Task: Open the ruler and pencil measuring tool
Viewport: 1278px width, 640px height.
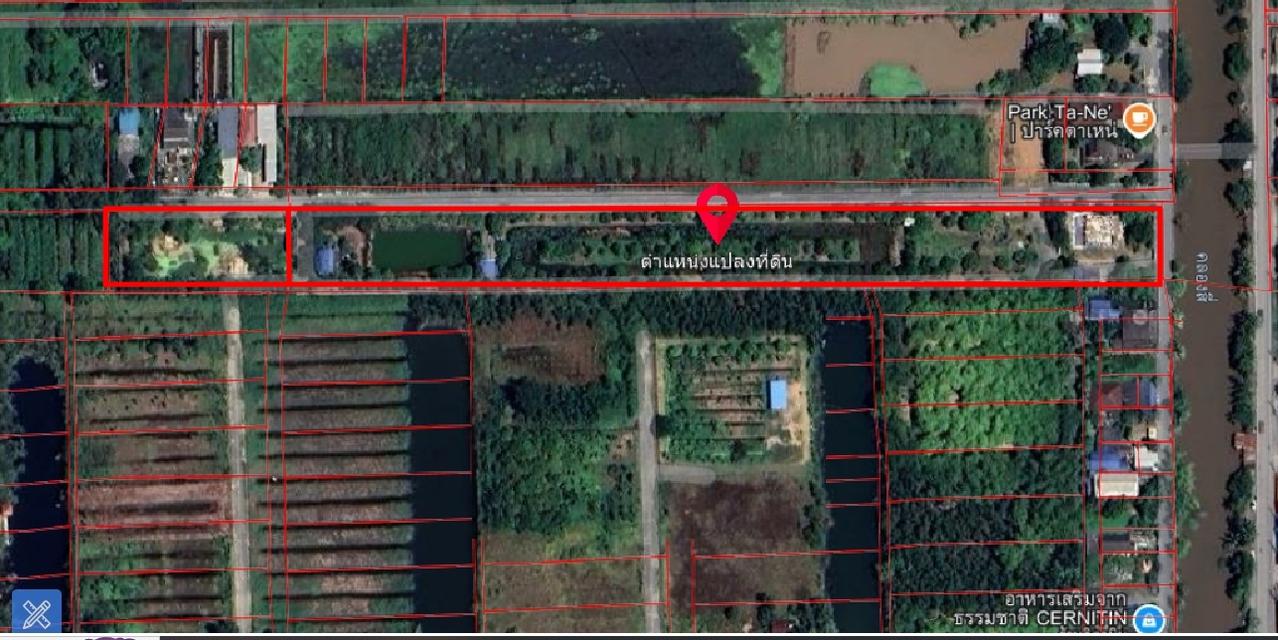Action: pyautogui.click(x=36, y=612)
